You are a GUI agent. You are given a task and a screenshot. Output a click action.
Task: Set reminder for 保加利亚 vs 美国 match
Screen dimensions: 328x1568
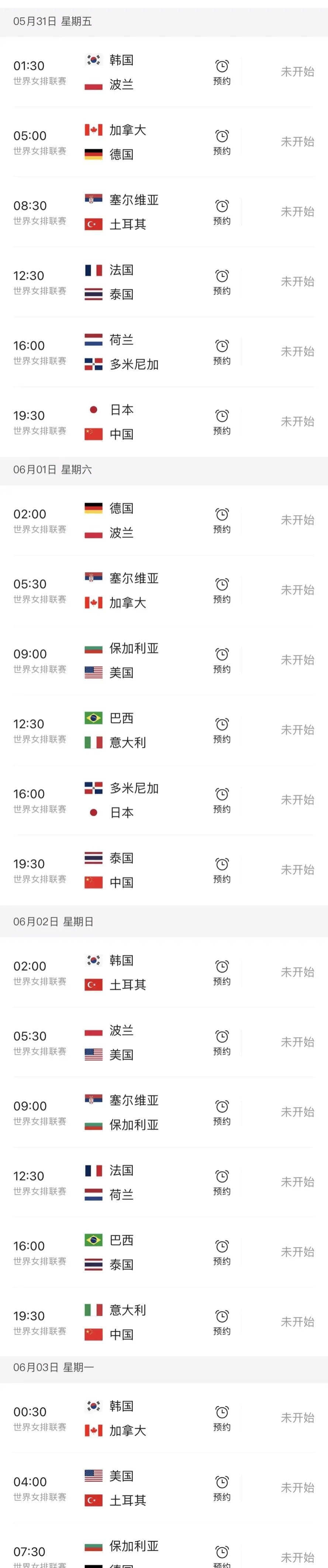[222, 661]
